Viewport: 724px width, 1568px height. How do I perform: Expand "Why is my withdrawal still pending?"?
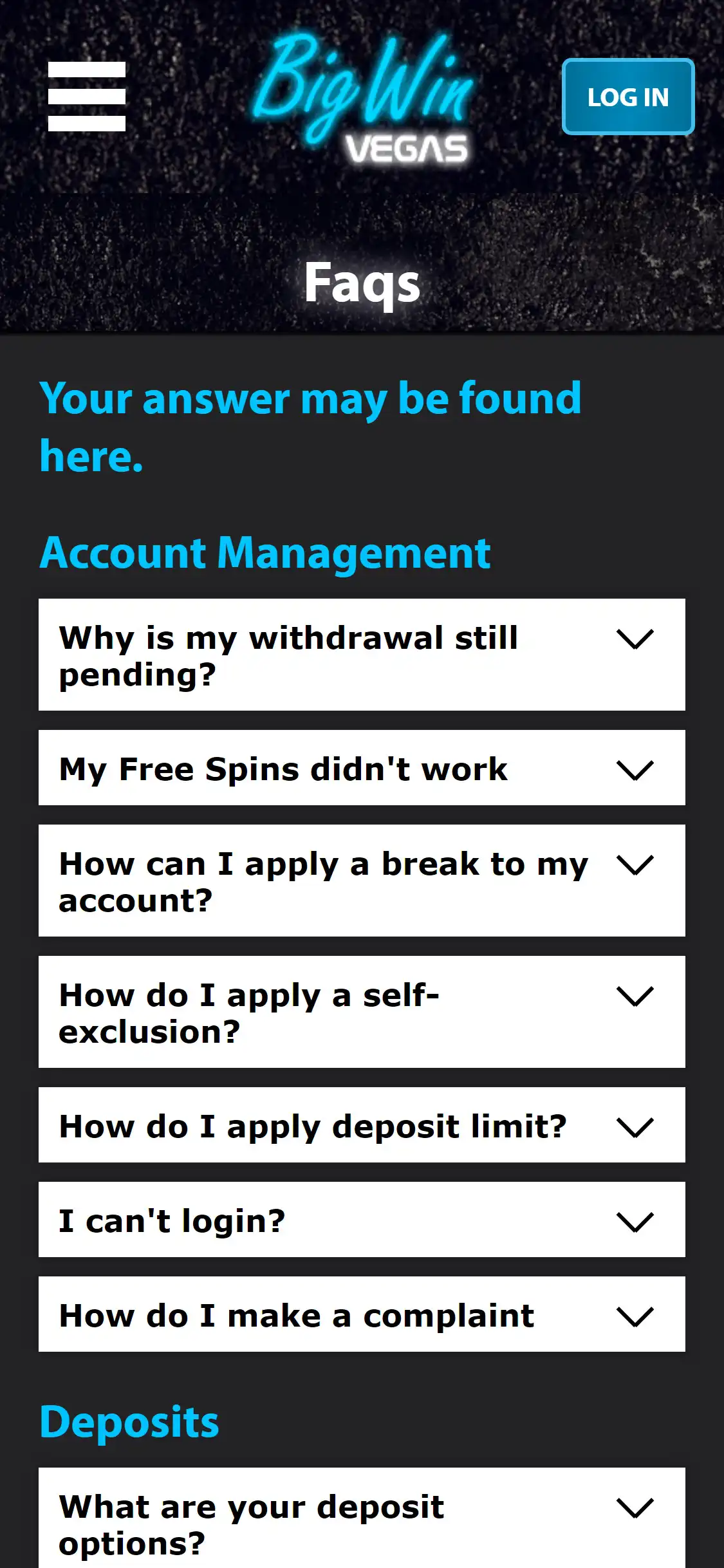pos(362,655)
